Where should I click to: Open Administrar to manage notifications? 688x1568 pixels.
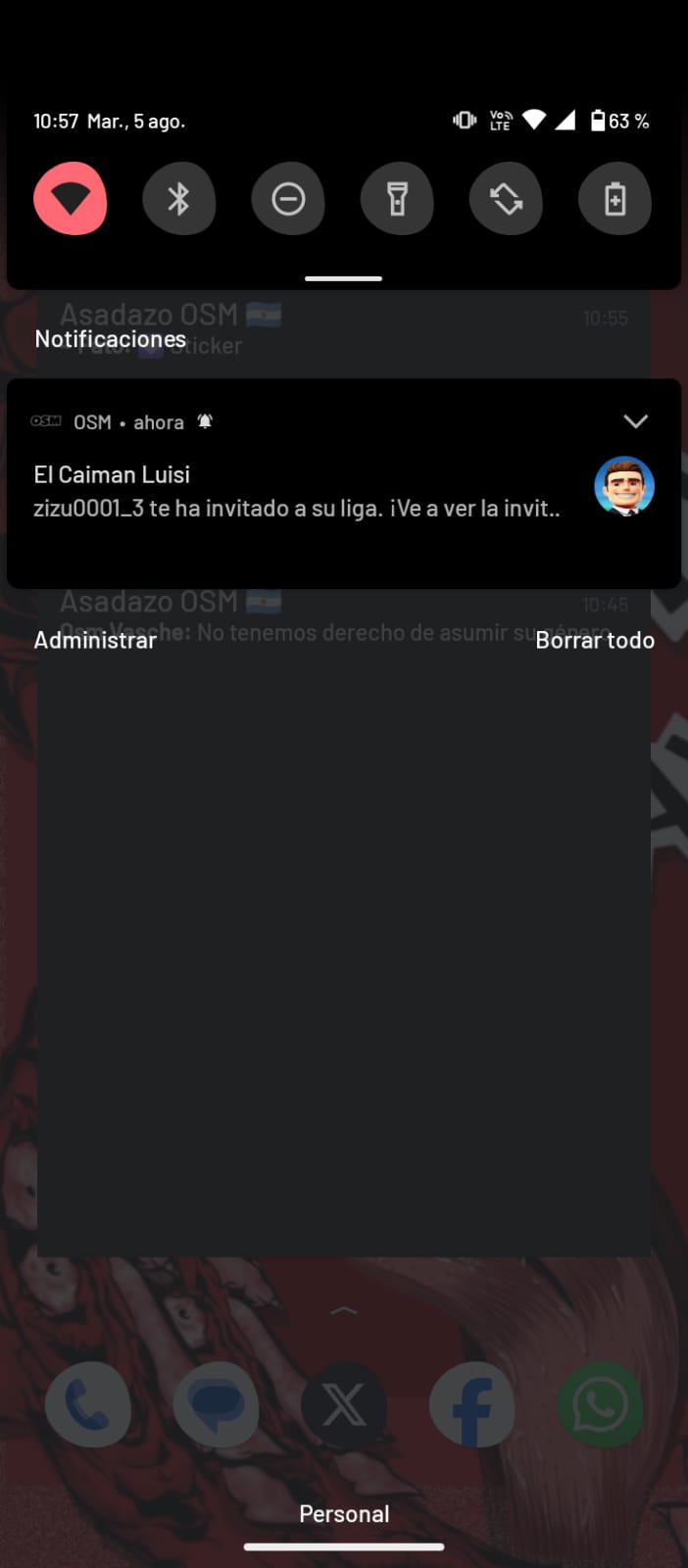pyautogui.click(x=95, y=640)
